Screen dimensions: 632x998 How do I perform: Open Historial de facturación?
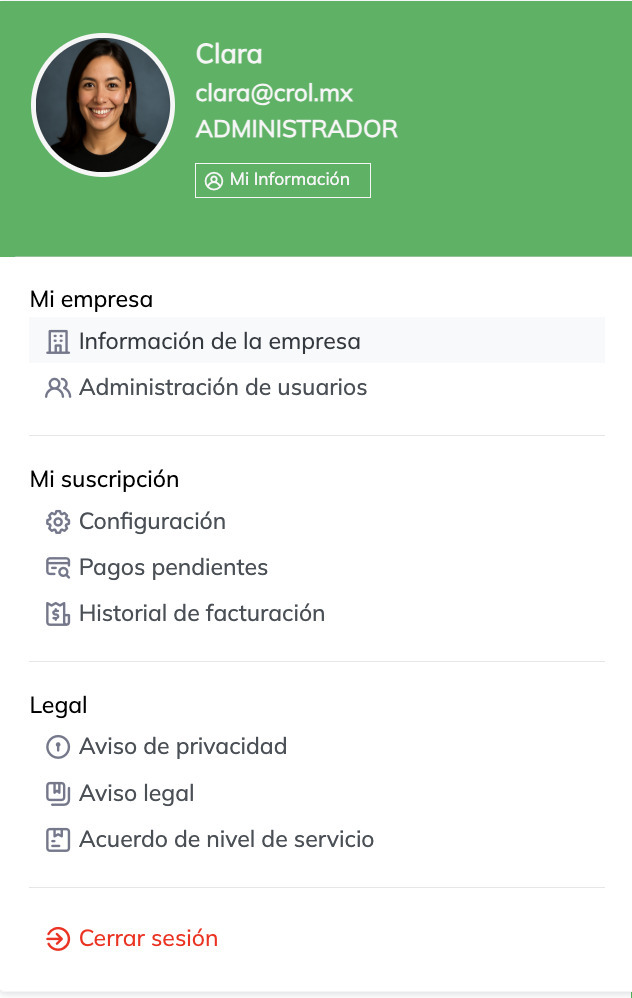(201, 613)
